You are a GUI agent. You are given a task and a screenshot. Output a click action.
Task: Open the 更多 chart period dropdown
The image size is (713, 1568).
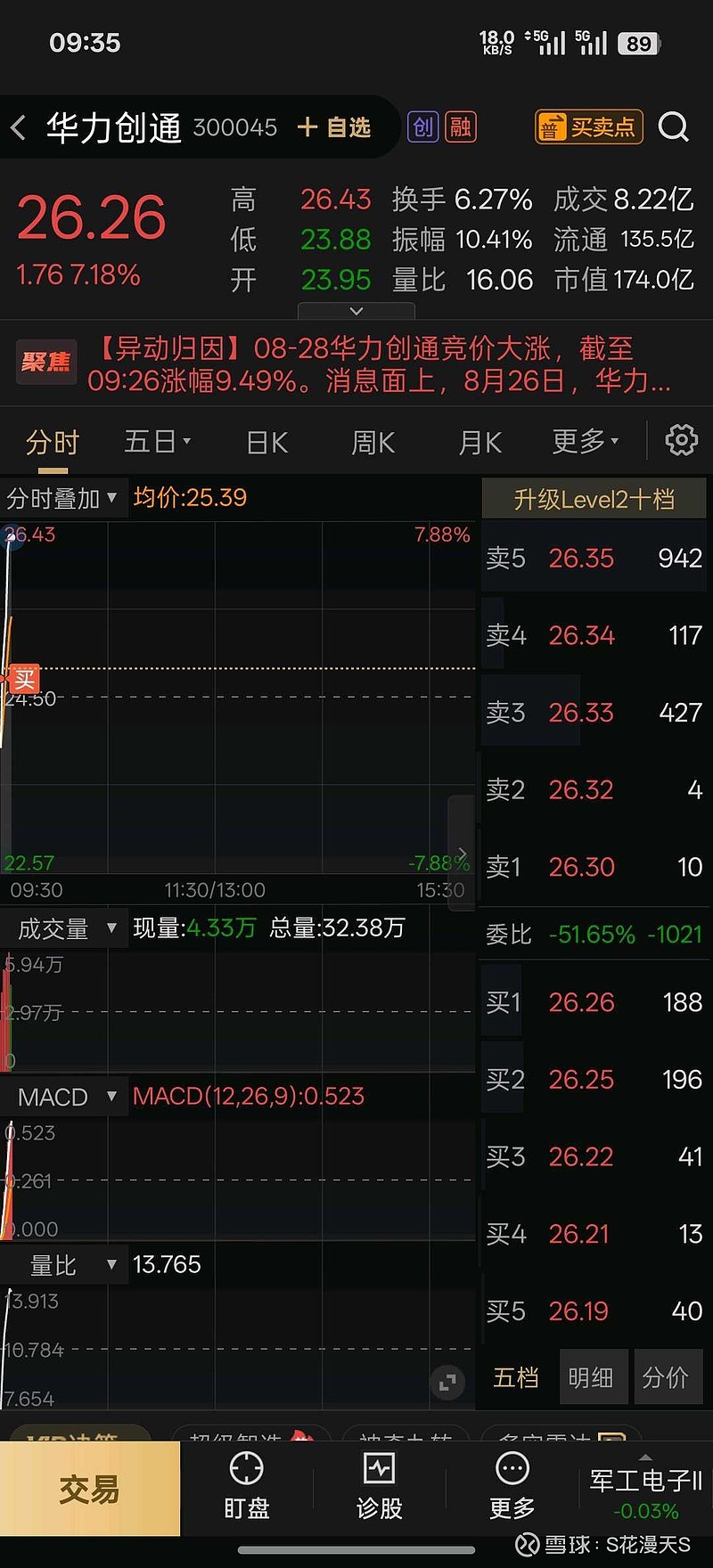coord(585,441)
